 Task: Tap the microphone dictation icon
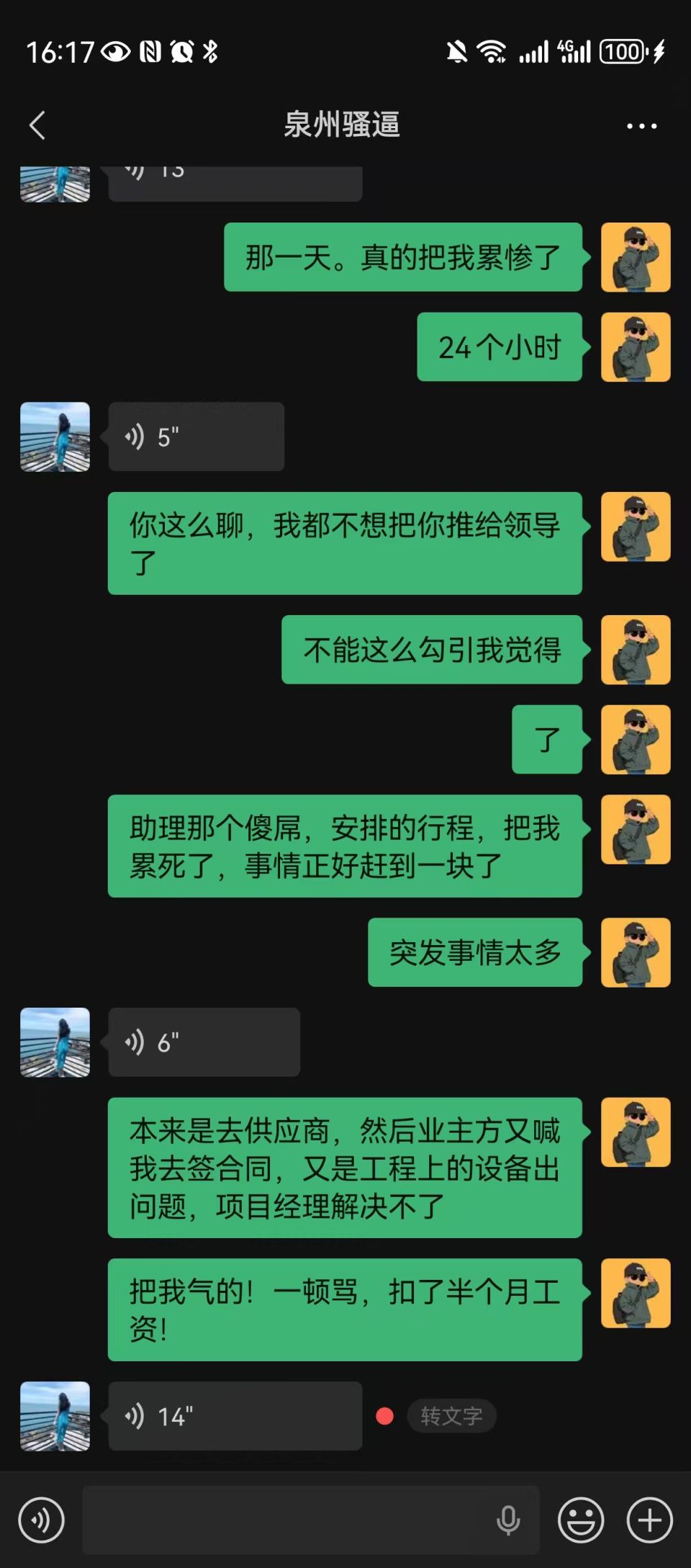(508, 1520)
